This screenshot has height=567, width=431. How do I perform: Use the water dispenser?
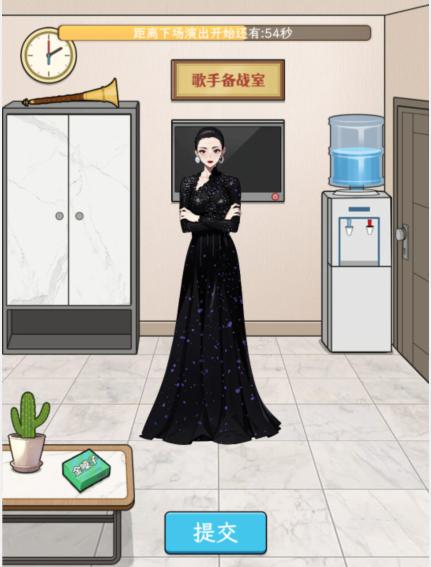coord(357,233)
